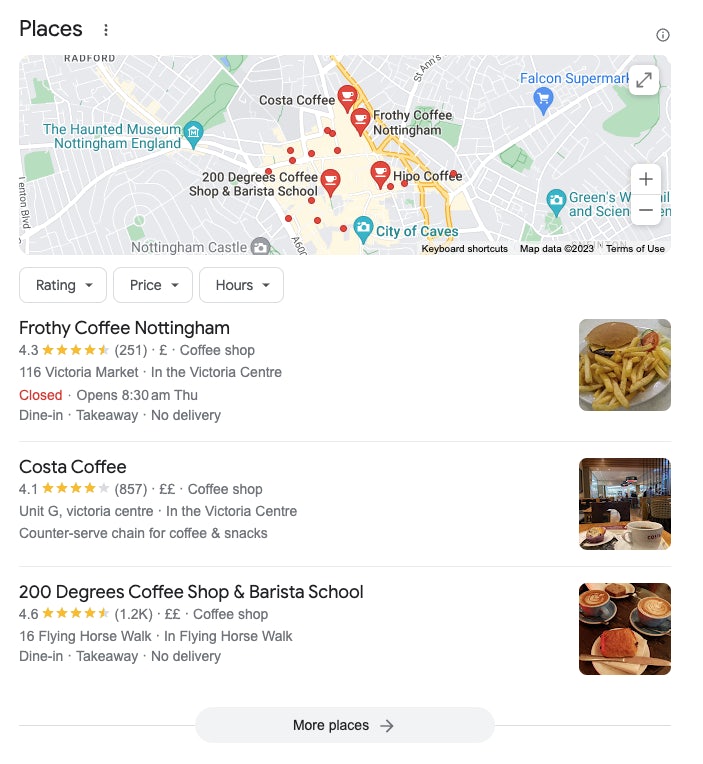
Task: Open Terms of Use link on map
Action: pyautogui.click(x=635, y=249)
